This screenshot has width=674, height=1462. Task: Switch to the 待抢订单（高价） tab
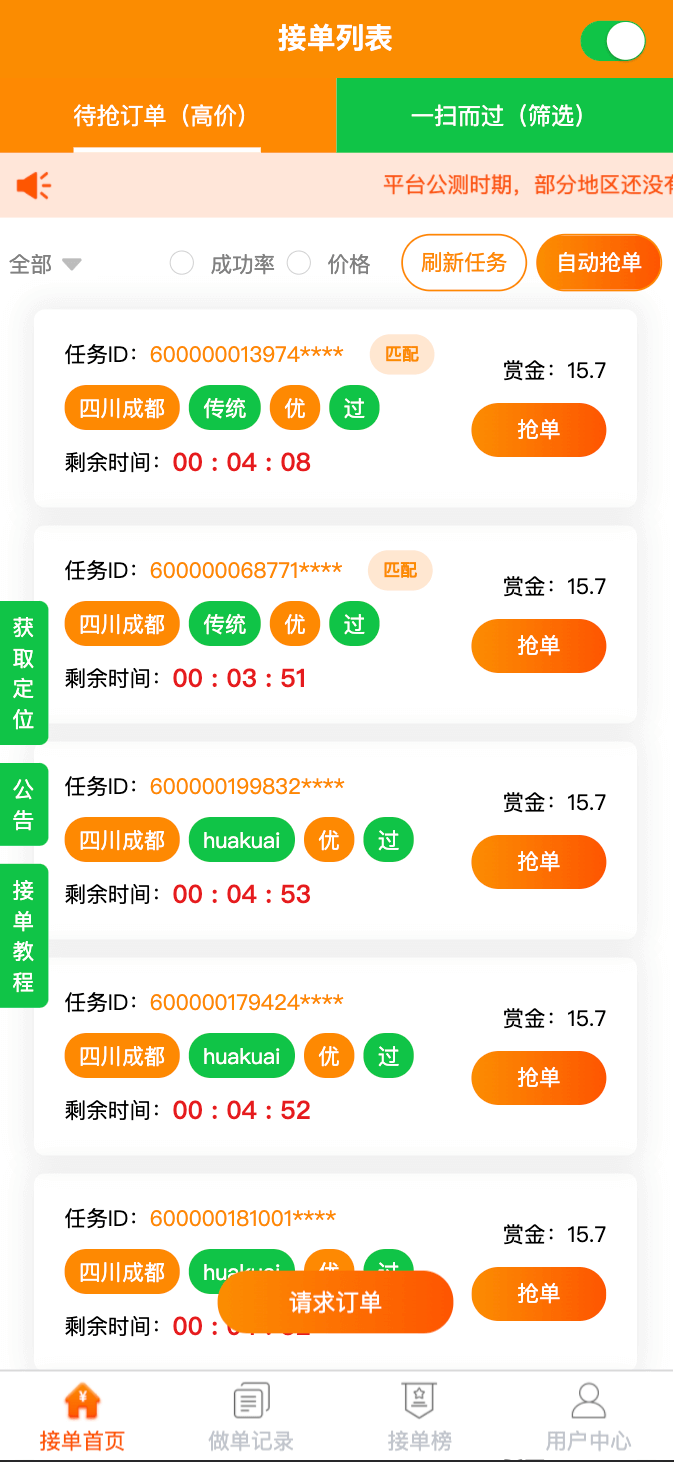click(x=167, y=116)
